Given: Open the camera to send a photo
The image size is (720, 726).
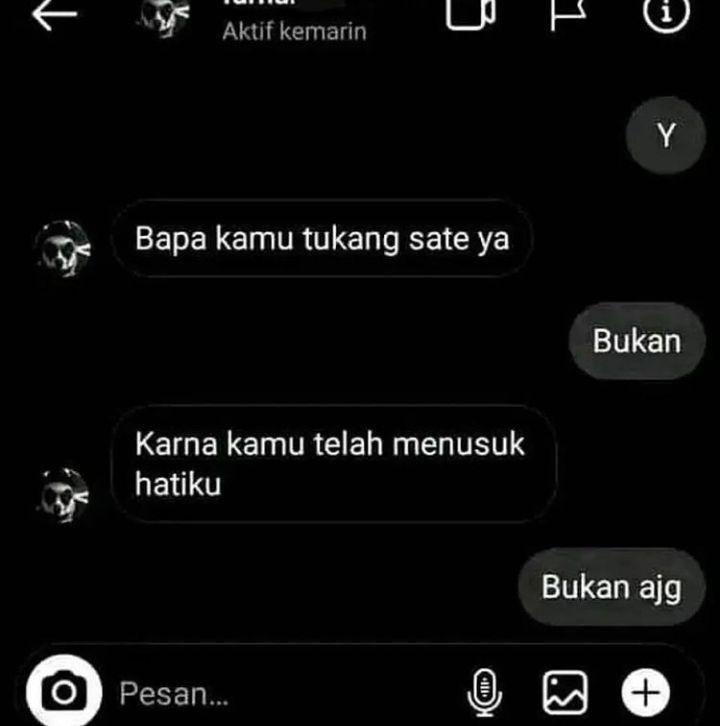Looking at the screenshot, I should tap(65, 692).
